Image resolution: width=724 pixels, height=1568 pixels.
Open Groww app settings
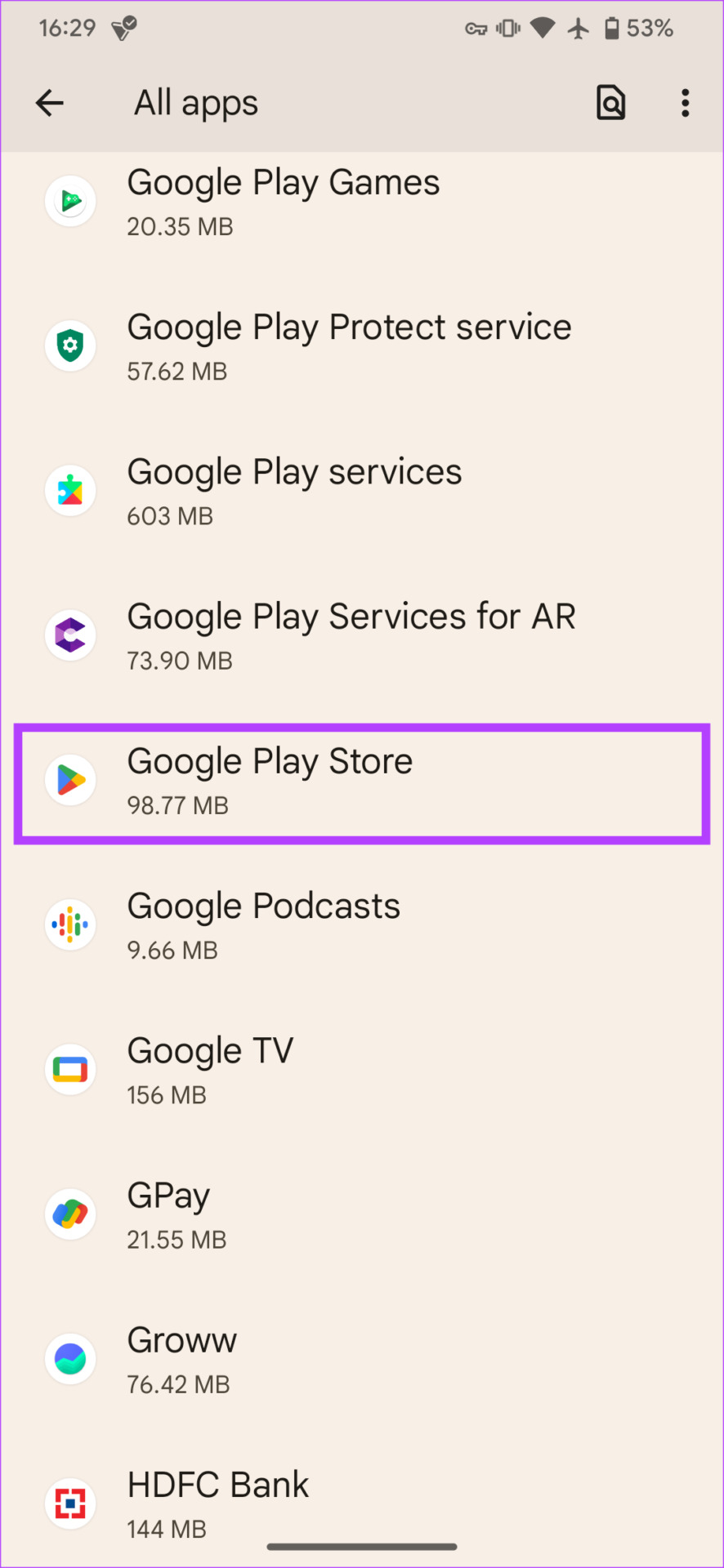pyautogui.click(x=362, y=1359)
